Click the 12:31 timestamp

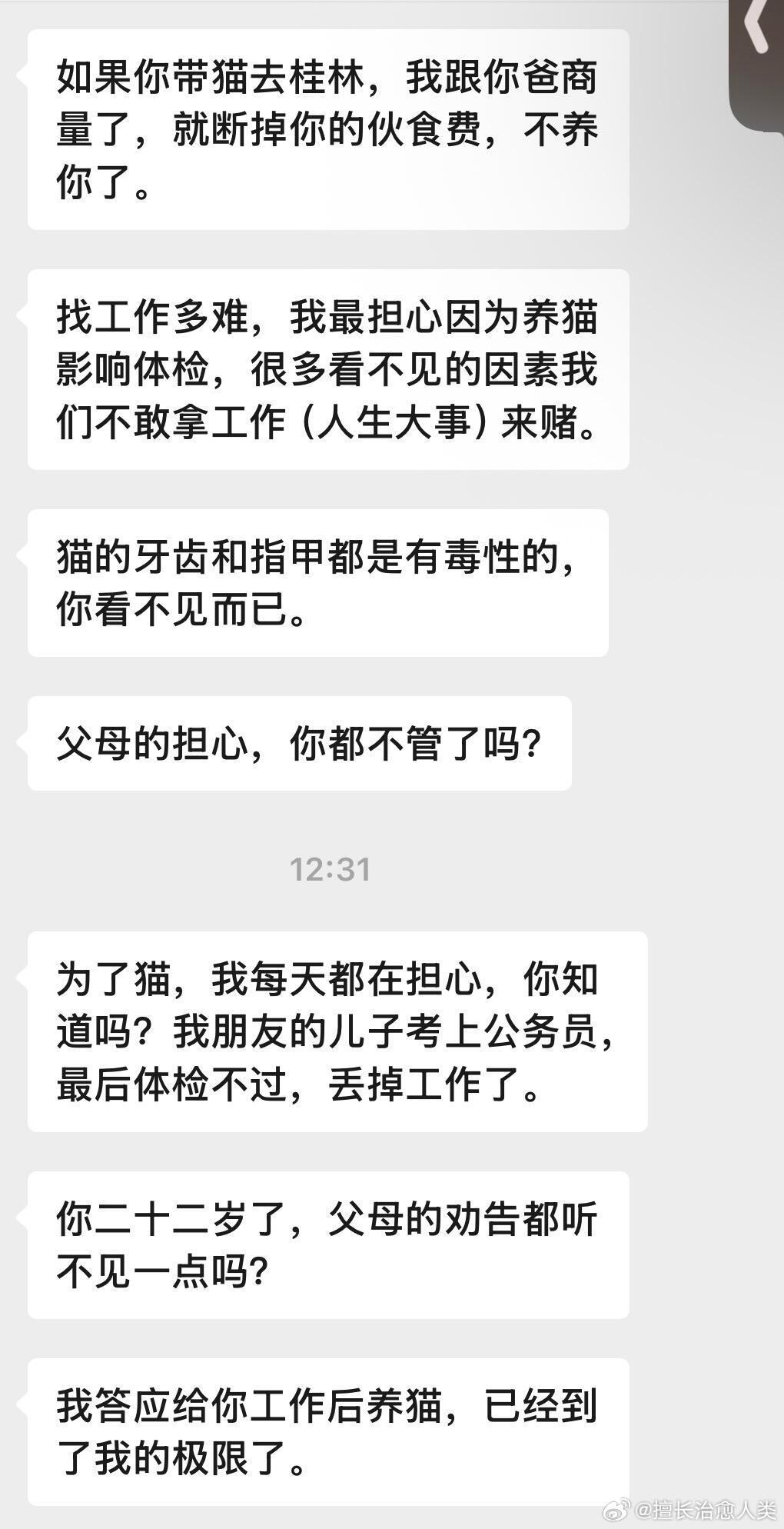point(331,869)
